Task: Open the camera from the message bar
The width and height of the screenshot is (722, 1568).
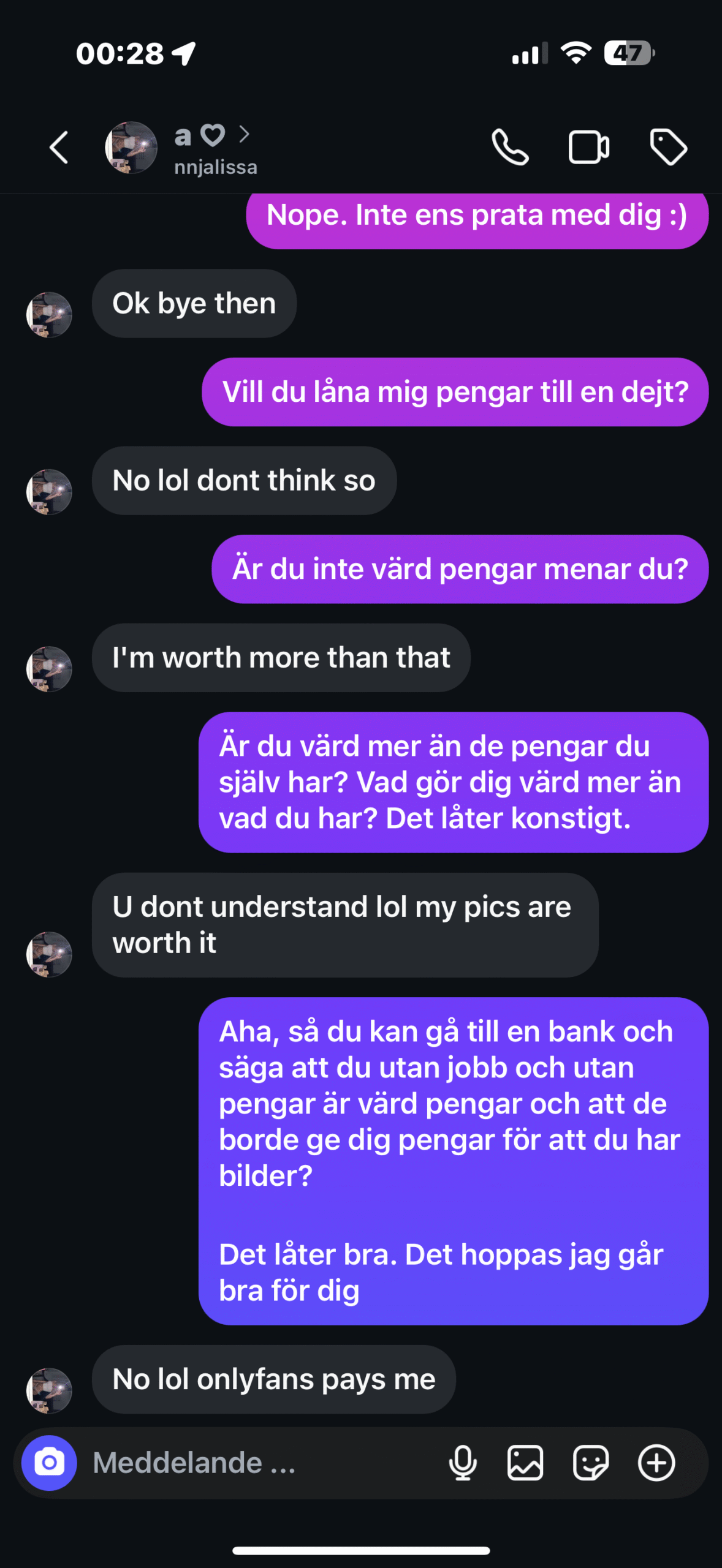Action: (49, 1463)
